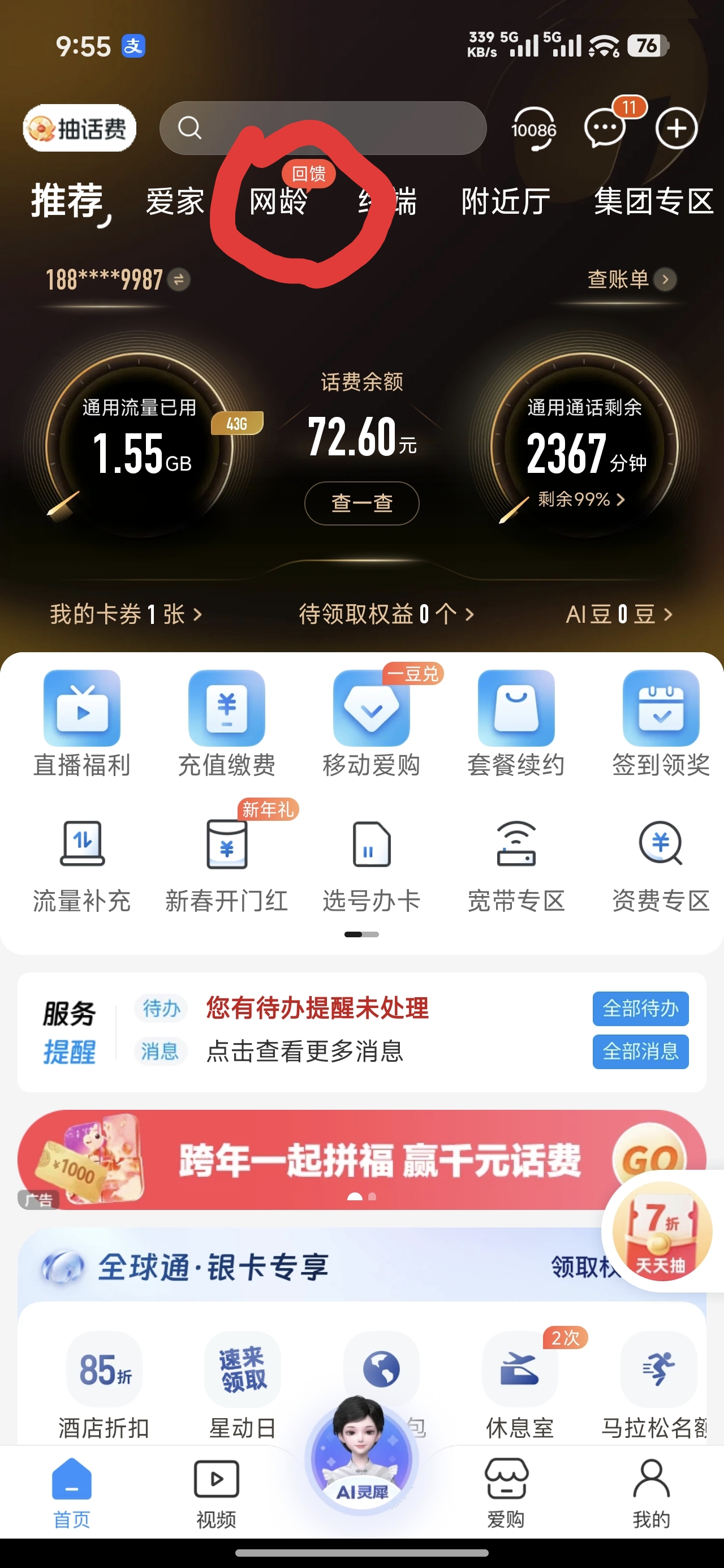The height and width of the screenshot is (1568, 724).
Task: Switch to the 爱家 tab
Action: pos(175,201)
